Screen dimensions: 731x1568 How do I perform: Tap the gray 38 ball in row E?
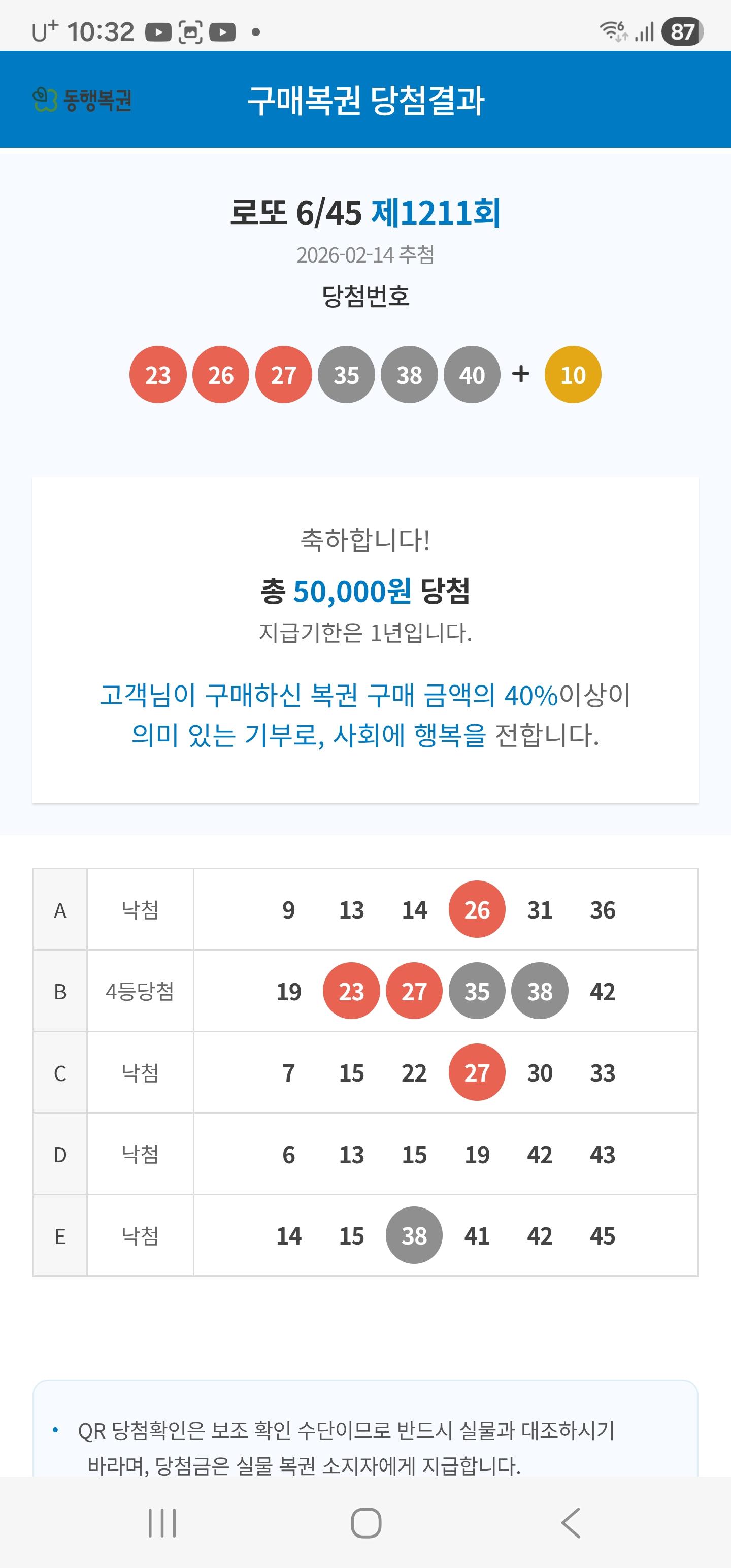[x=415, y=1236]
